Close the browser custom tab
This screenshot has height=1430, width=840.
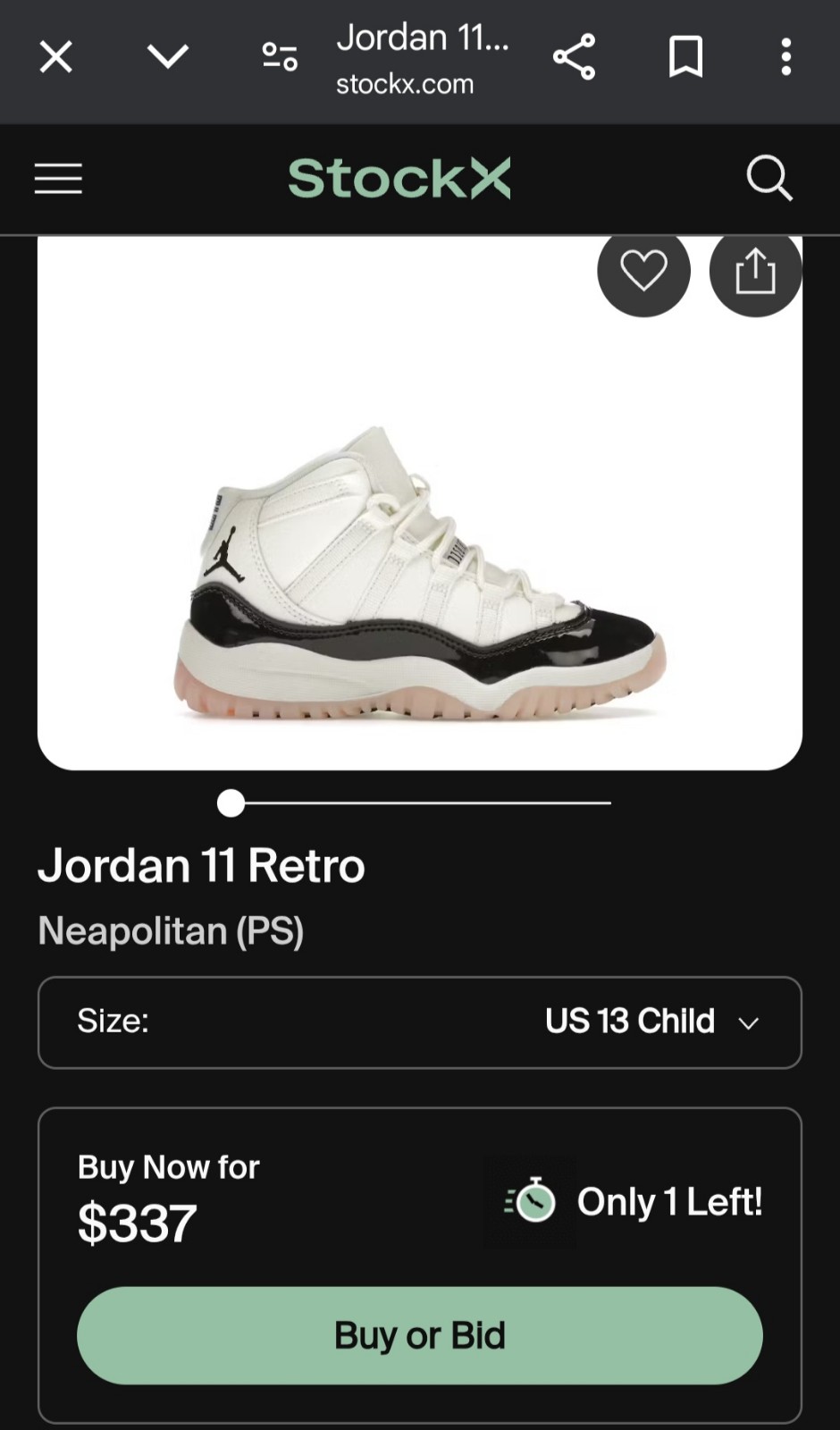(55, 58)
